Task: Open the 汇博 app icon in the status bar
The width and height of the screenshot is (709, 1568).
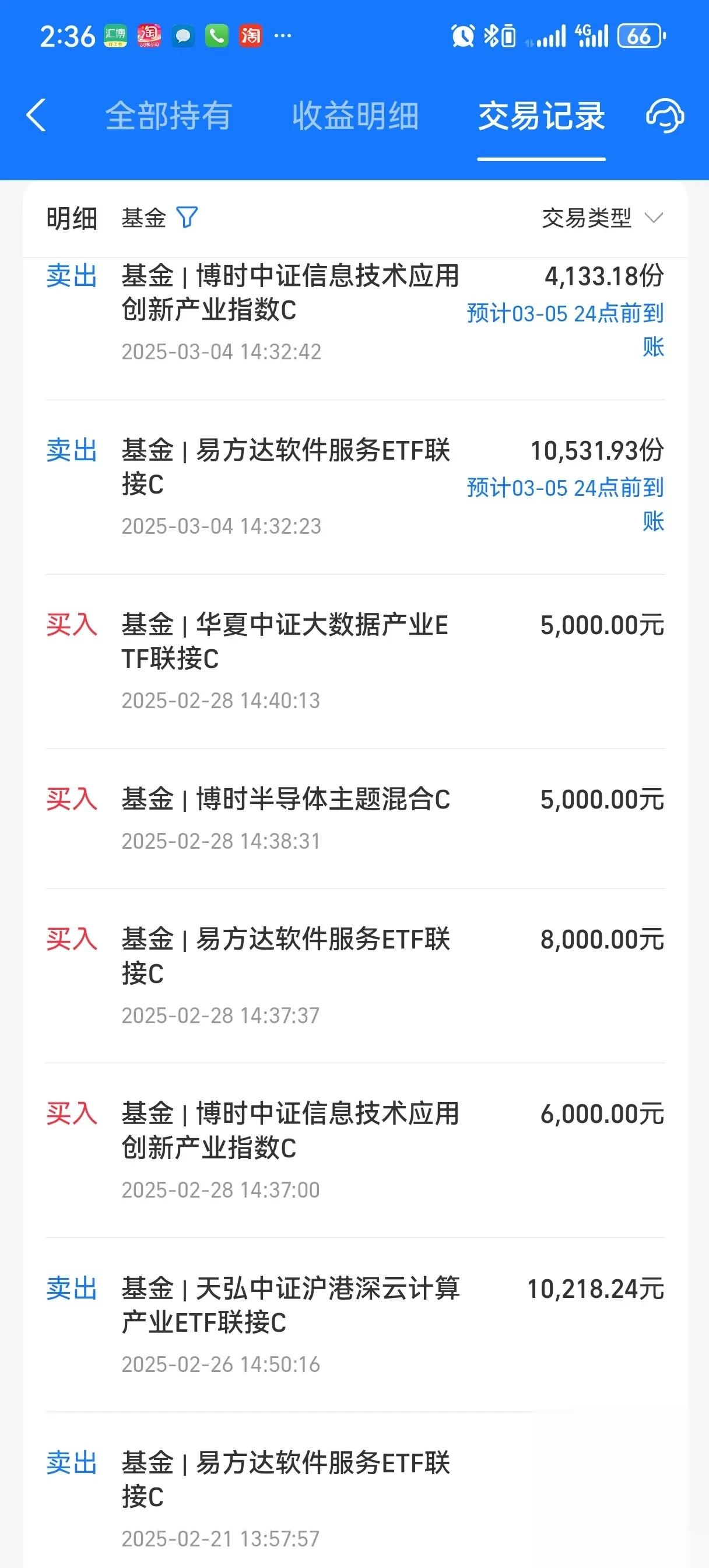Action: [114, 37]
